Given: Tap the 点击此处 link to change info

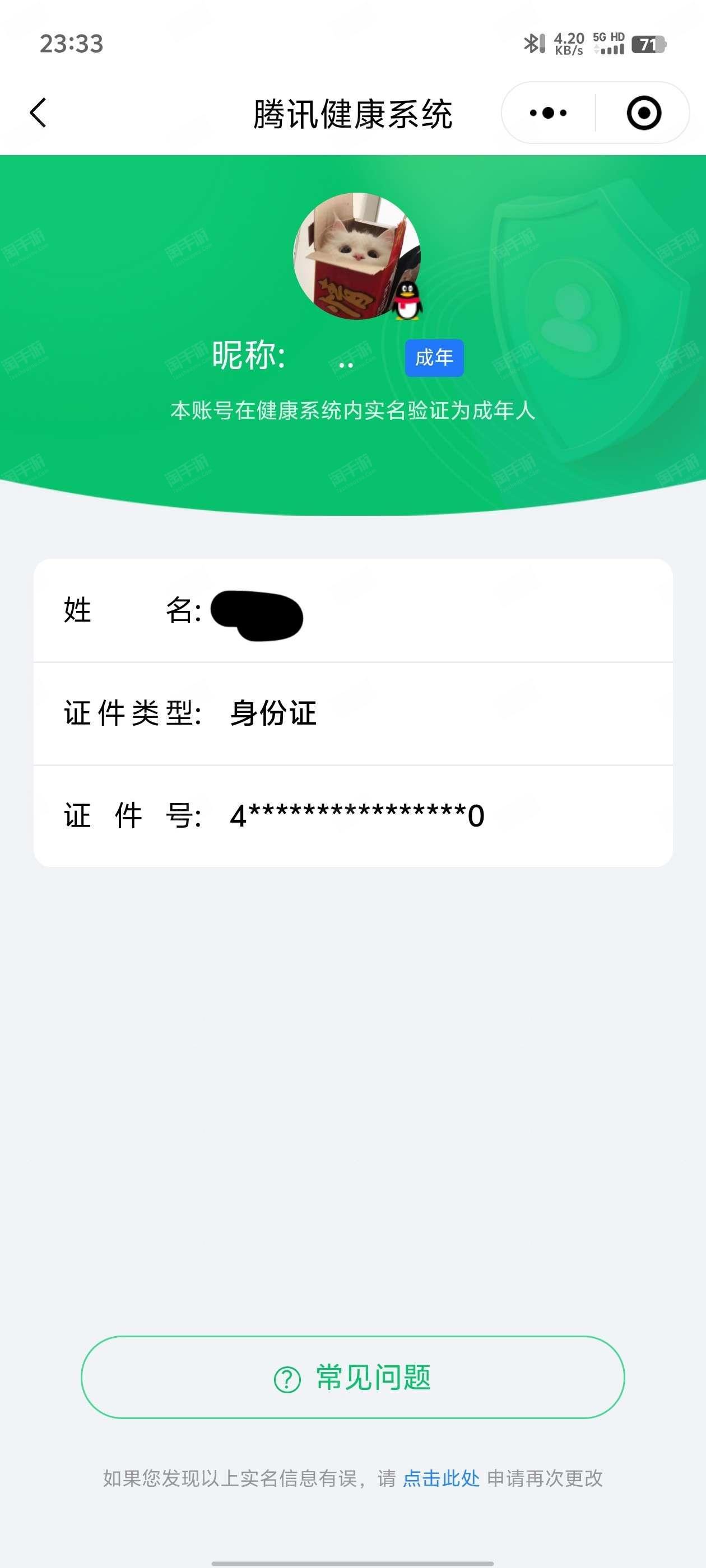Looking at the screenshot, I should click(441, 1478).
